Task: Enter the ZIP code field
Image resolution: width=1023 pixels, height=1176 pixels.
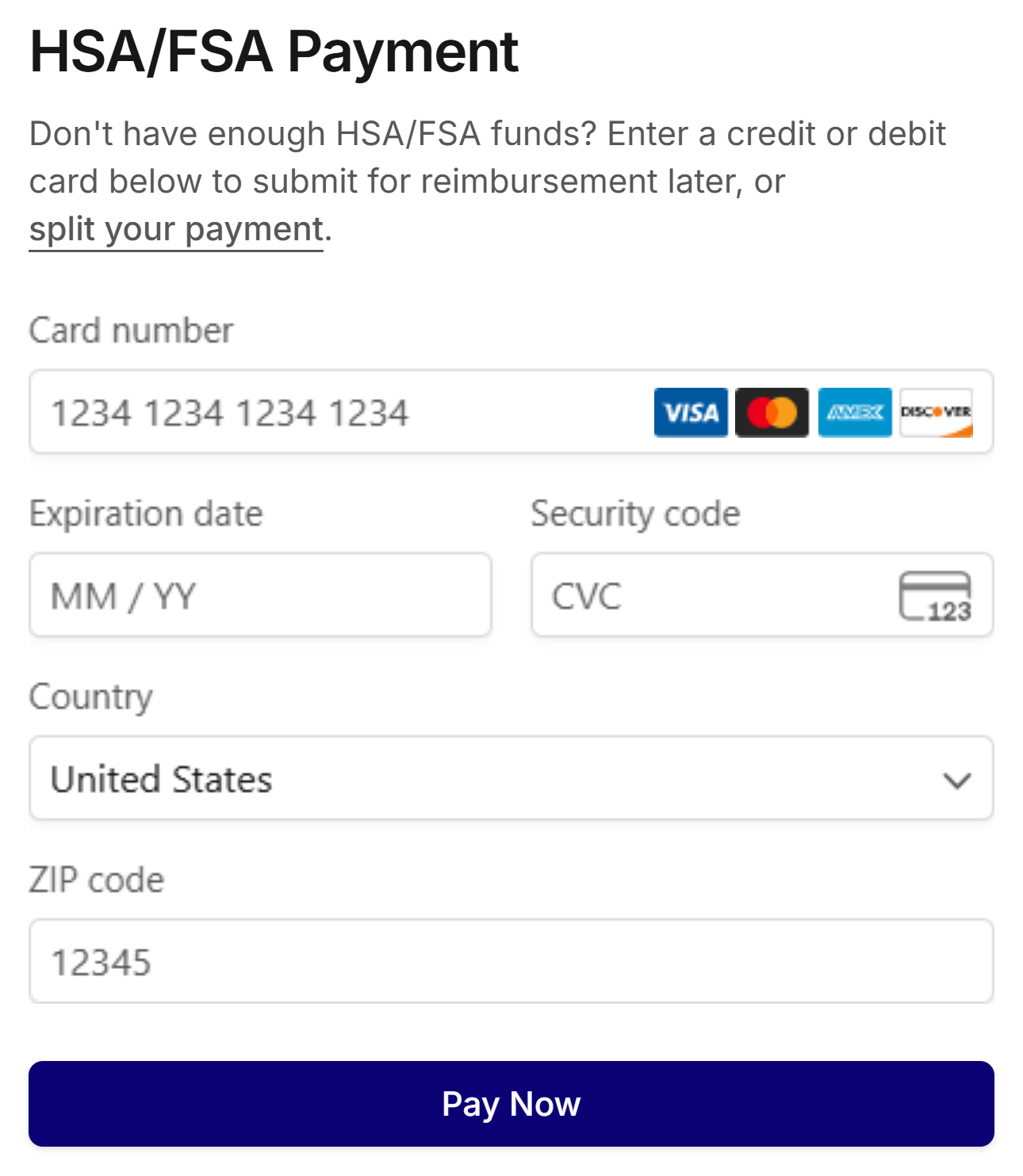Action: [x=511, y=962]
